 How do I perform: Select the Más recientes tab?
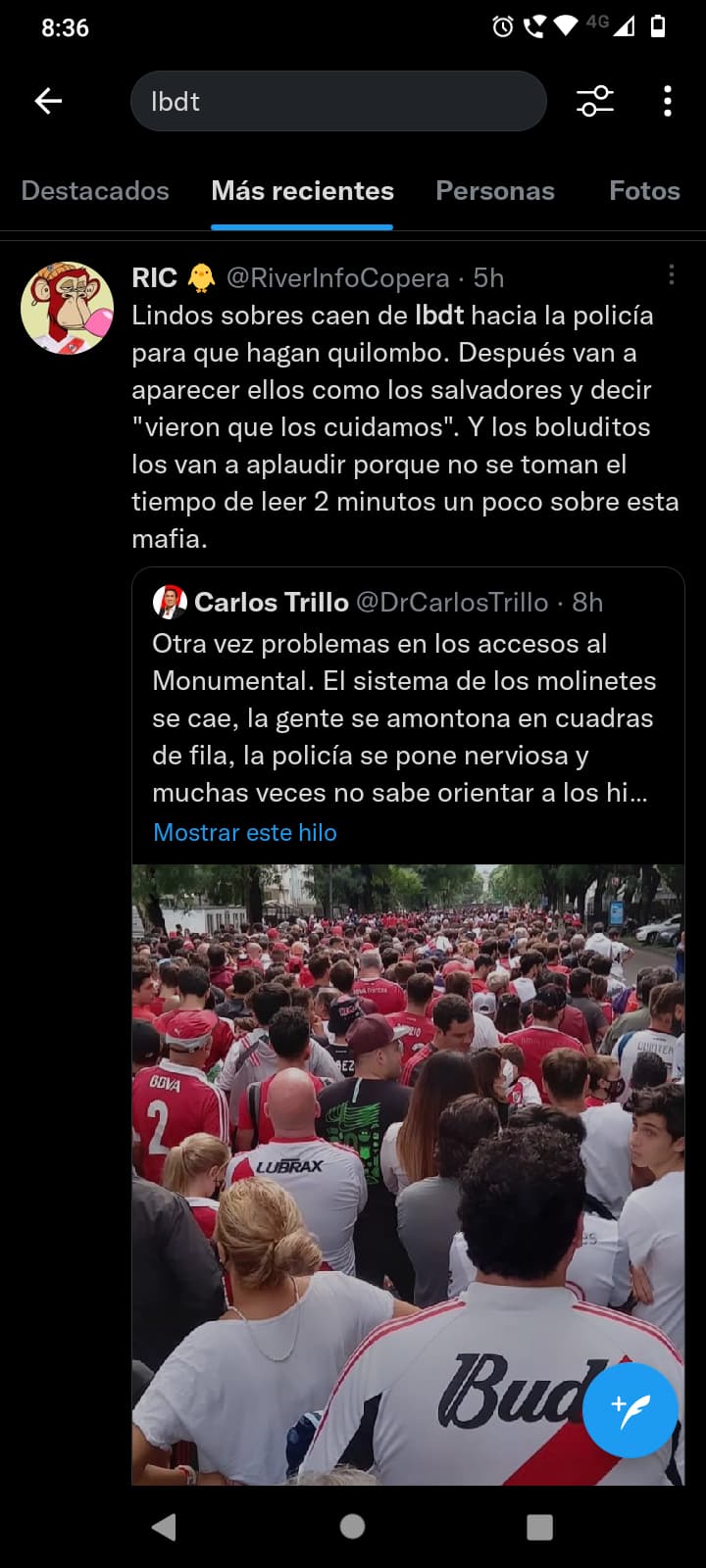coord(302,191)
